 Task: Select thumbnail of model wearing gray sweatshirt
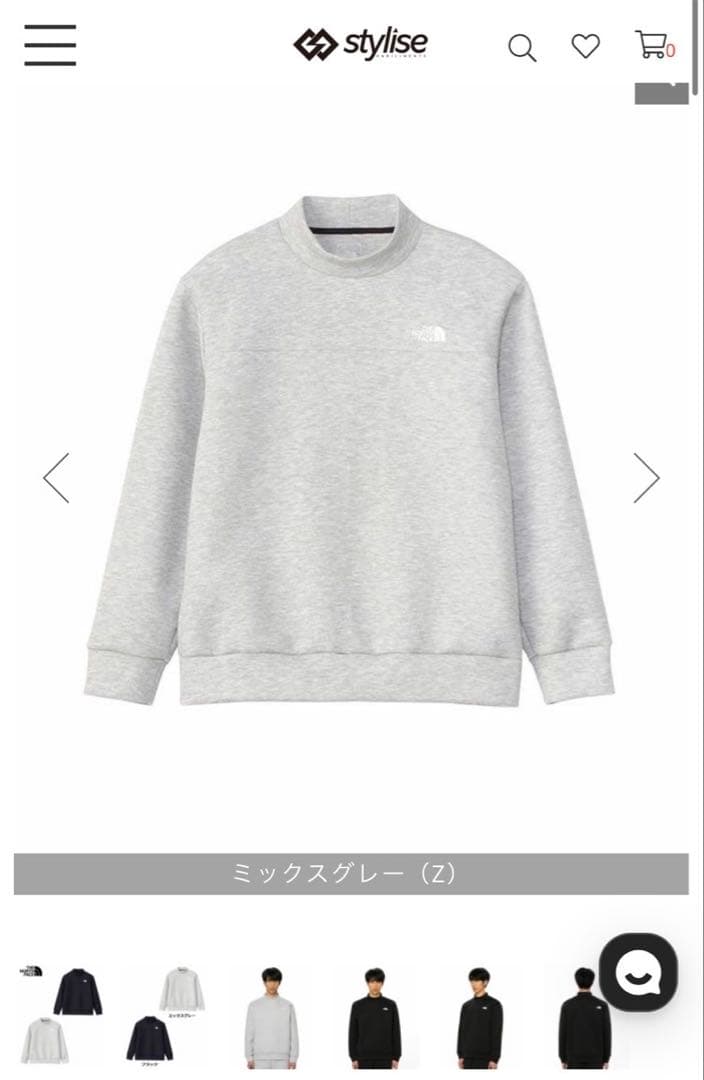pos(271,1017)
